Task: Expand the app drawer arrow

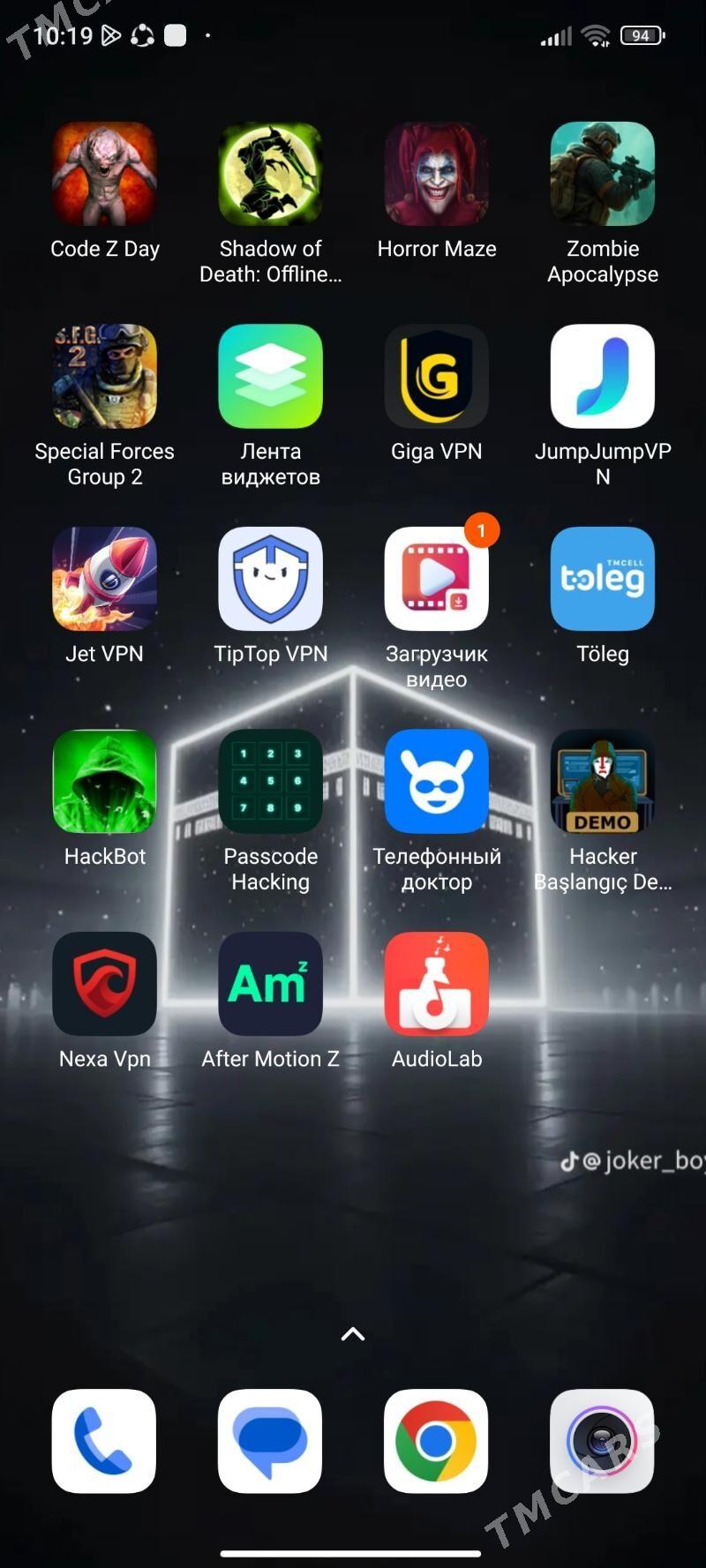Action: click(x=353, y=1334)
